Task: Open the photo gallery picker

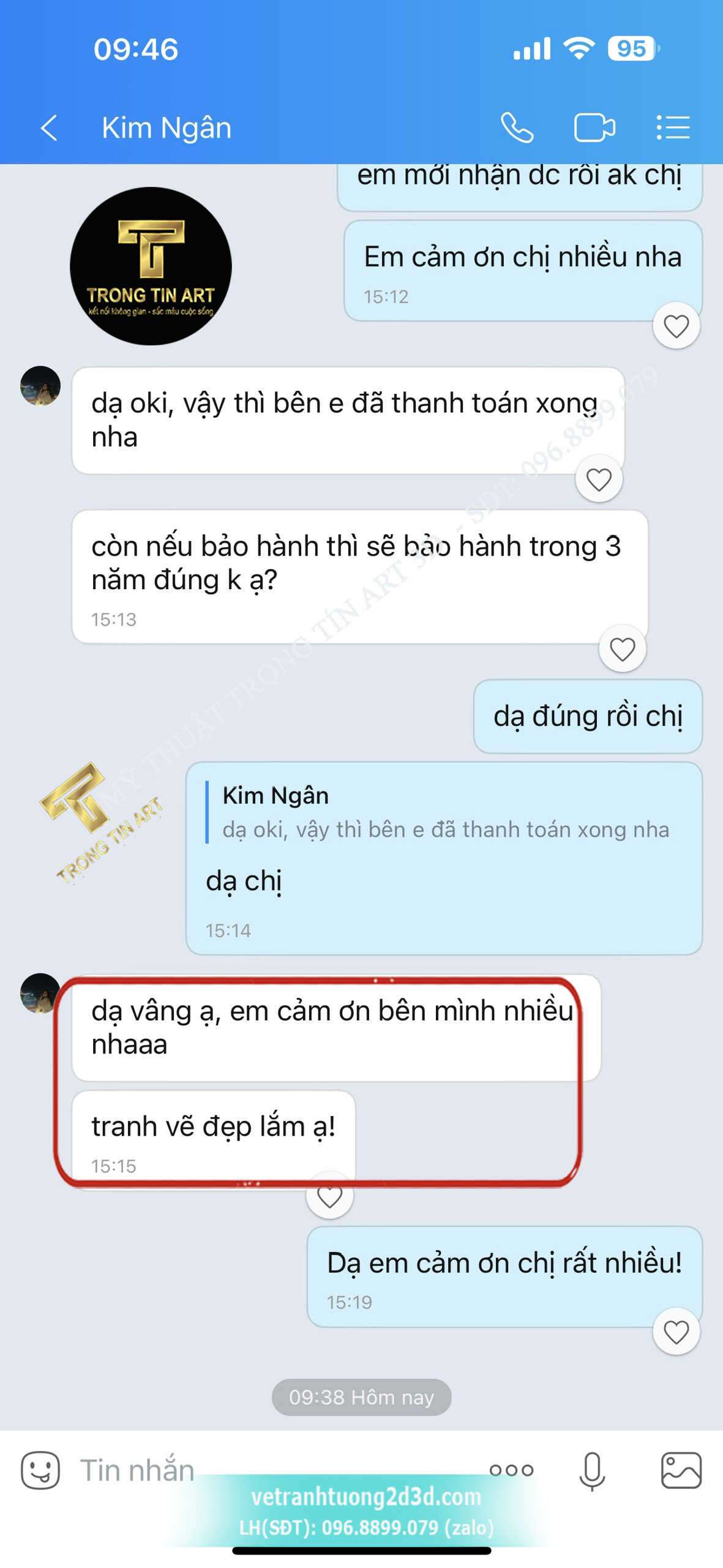Action: [681, 1470]
